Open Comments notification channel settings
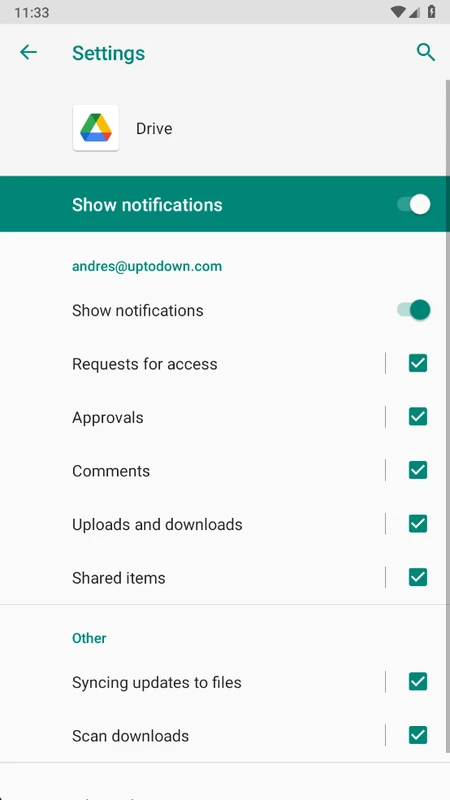This screenshot has width=450, height=800. [x=192, y=470]
